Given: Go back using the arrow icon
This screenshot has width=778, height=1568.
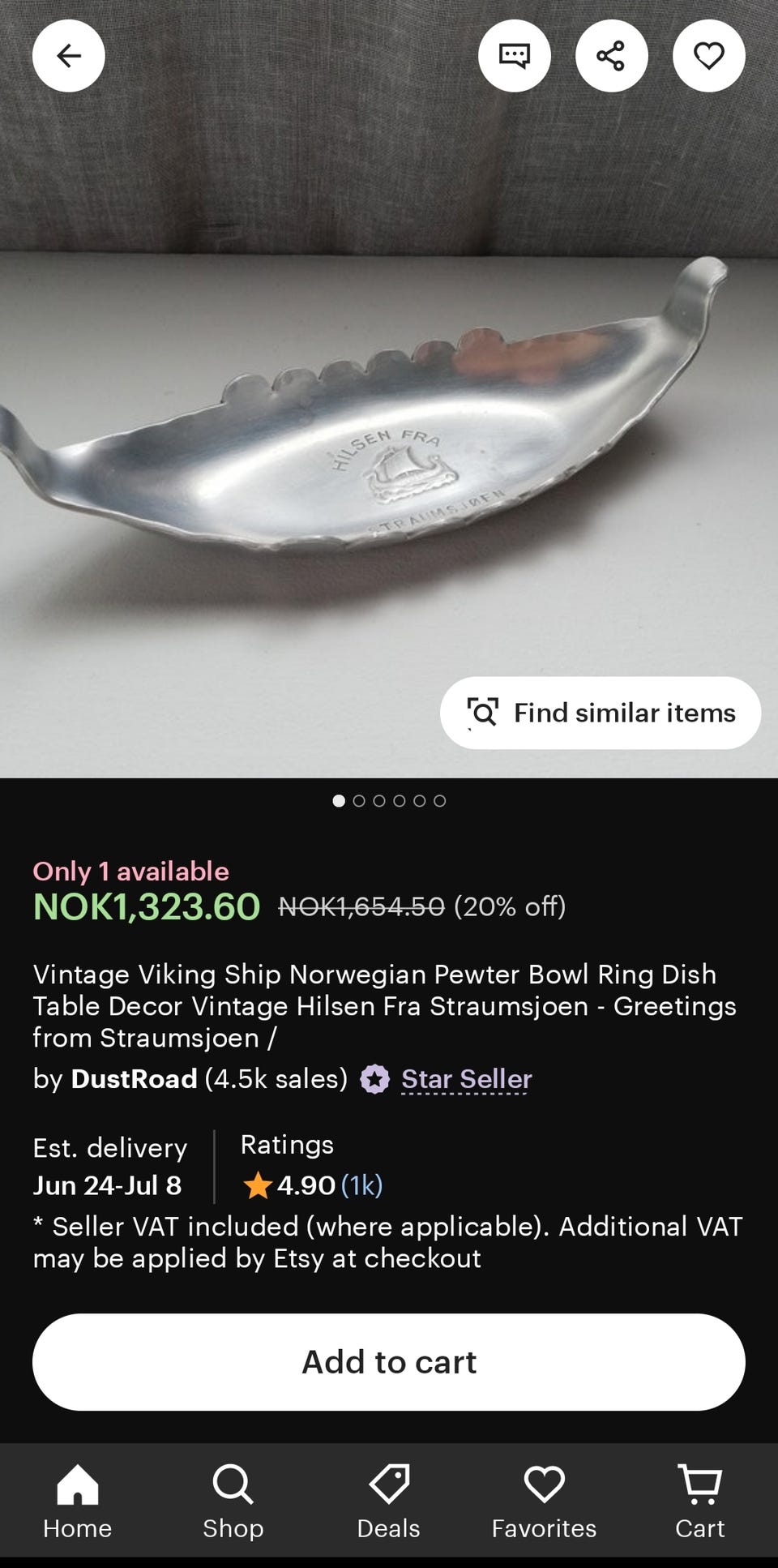Looking at the screenshot, I should 69,56.
